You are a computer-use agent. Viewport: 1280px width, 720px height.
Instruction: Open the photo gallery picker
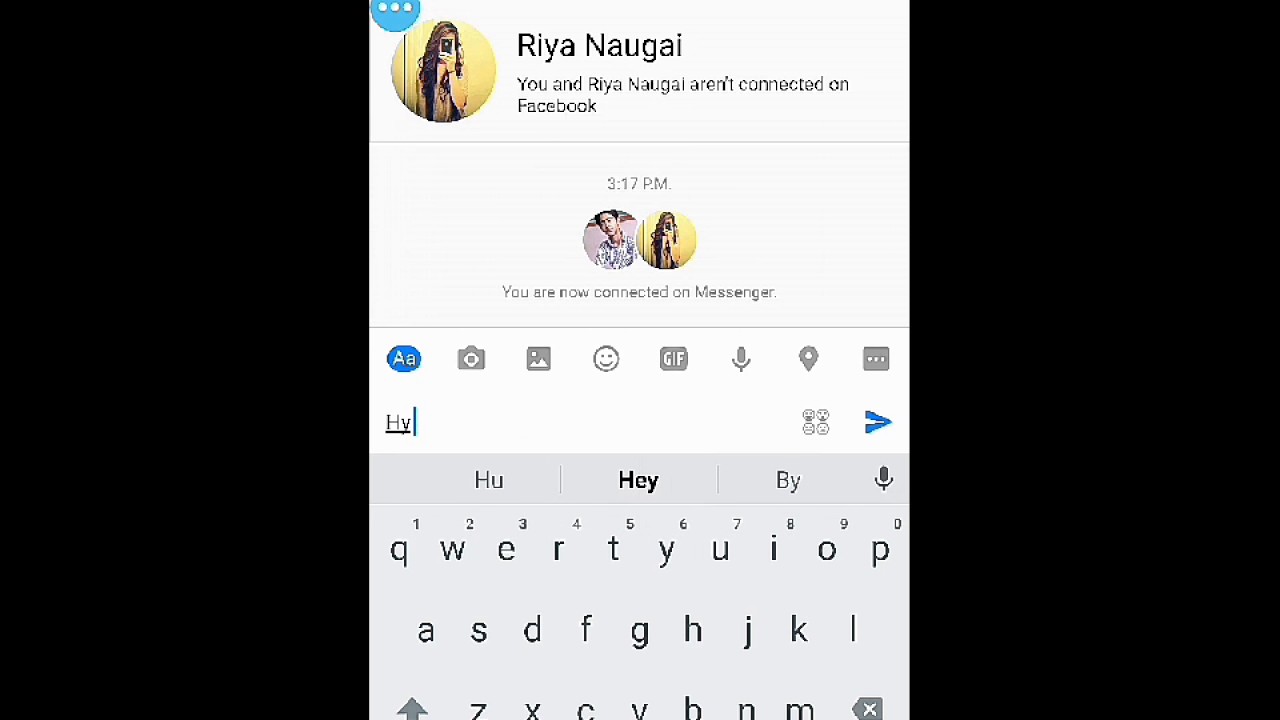click(x=539, y=359)
